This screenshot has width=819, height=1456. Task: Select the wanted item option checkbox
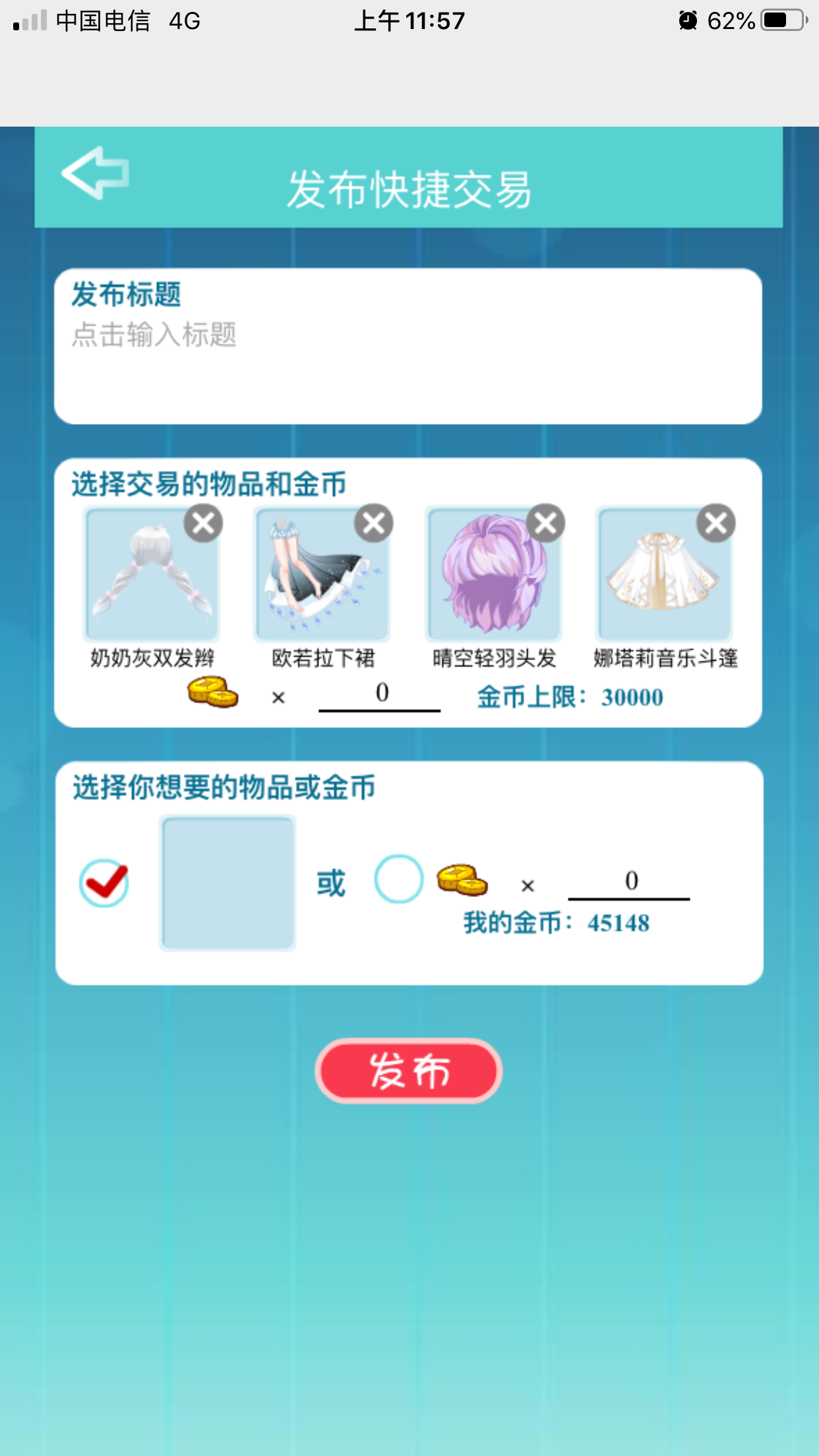coord(104,882)
